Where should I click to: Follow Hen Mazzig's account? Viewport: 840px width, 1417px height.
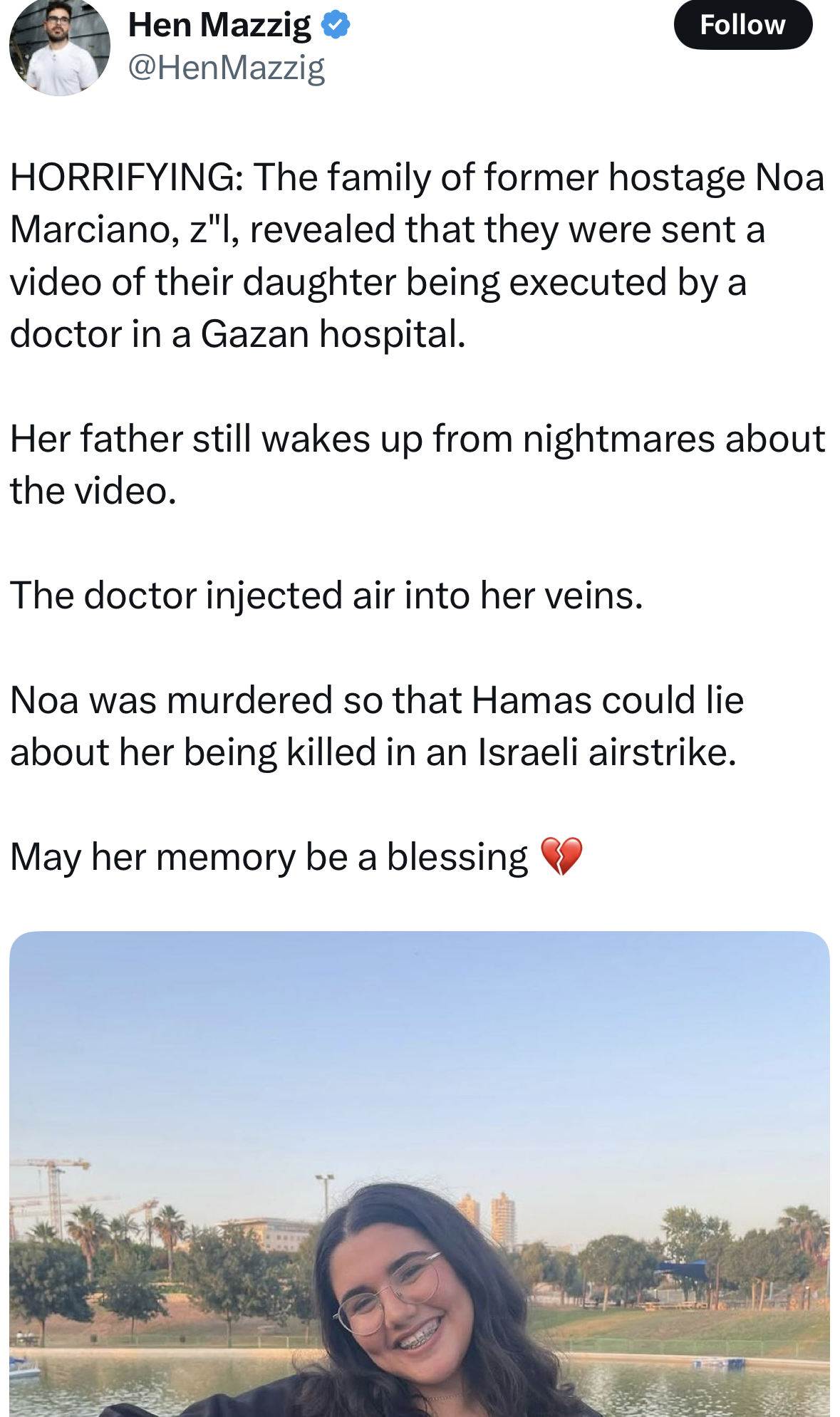click(742, 25)
